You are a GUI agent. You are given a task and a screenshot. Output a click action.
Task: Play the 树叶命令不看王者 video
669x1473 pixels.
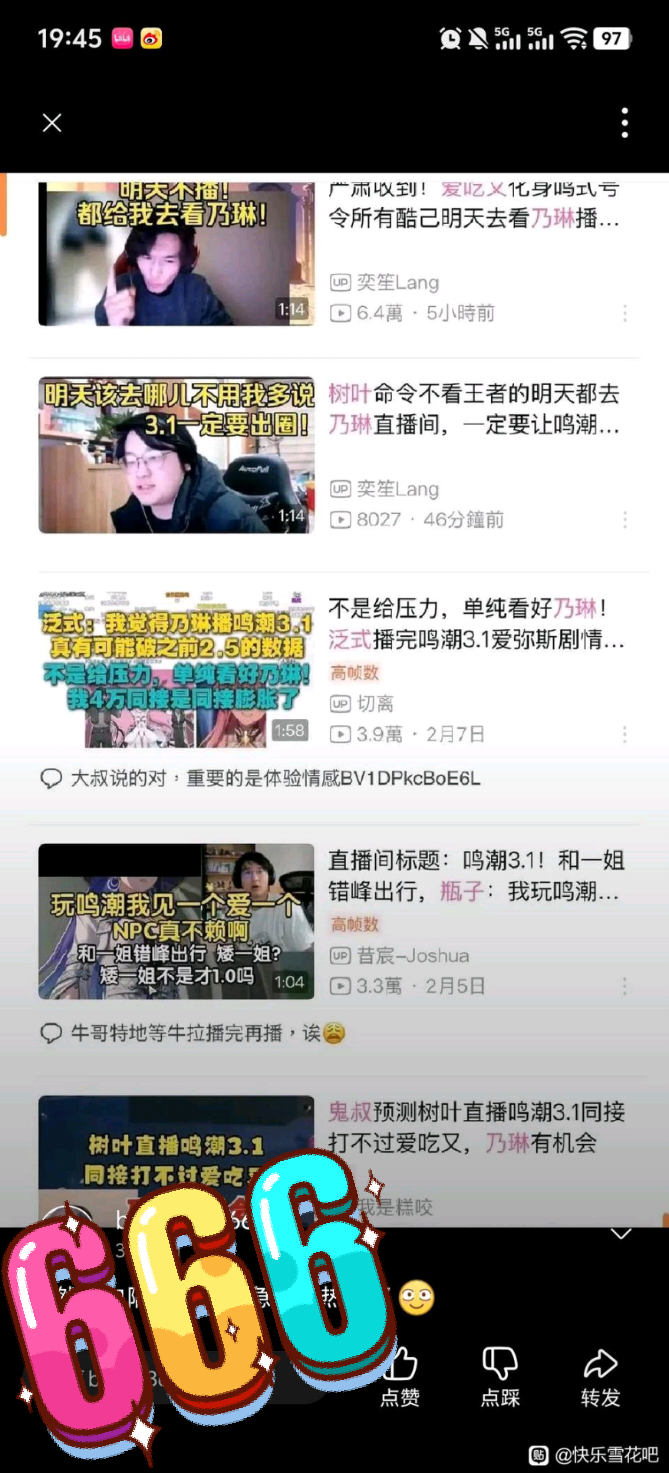click(176, 455)
